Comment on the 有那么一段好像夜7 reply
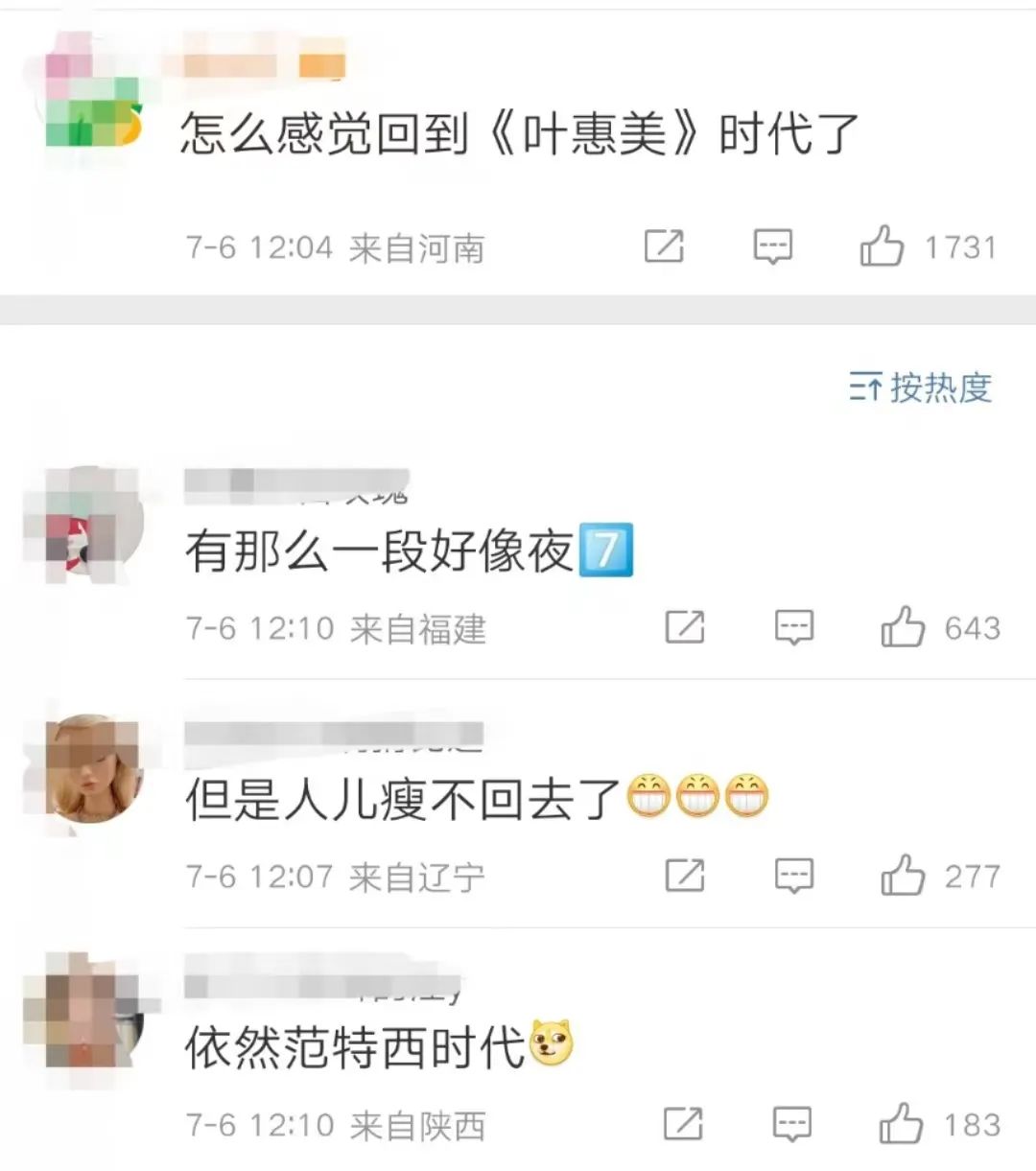Screen dimensions: 1036x1171 pos(793,628)
